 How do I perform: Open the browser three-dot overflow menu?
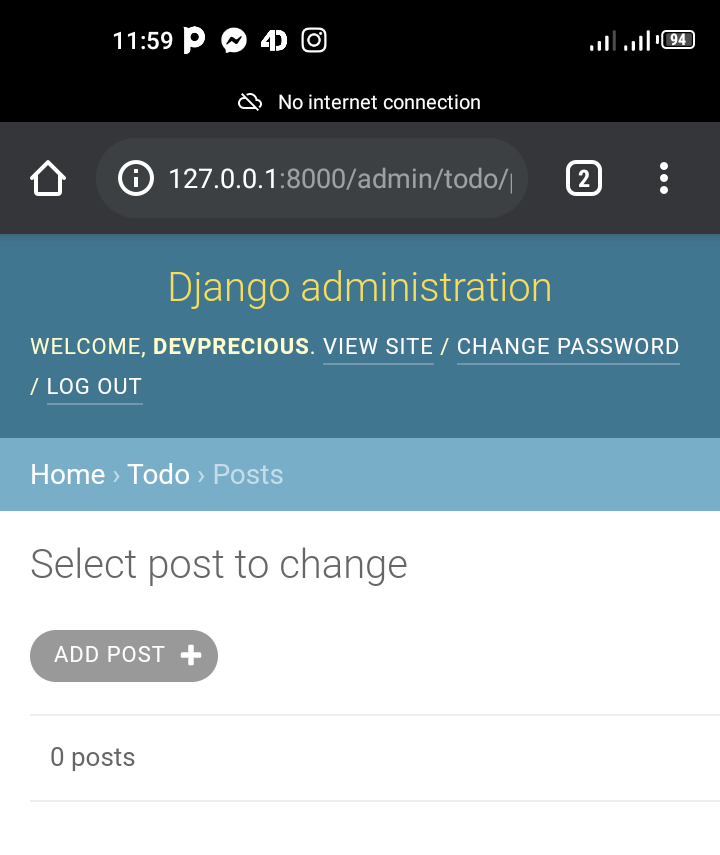(663, 177)
